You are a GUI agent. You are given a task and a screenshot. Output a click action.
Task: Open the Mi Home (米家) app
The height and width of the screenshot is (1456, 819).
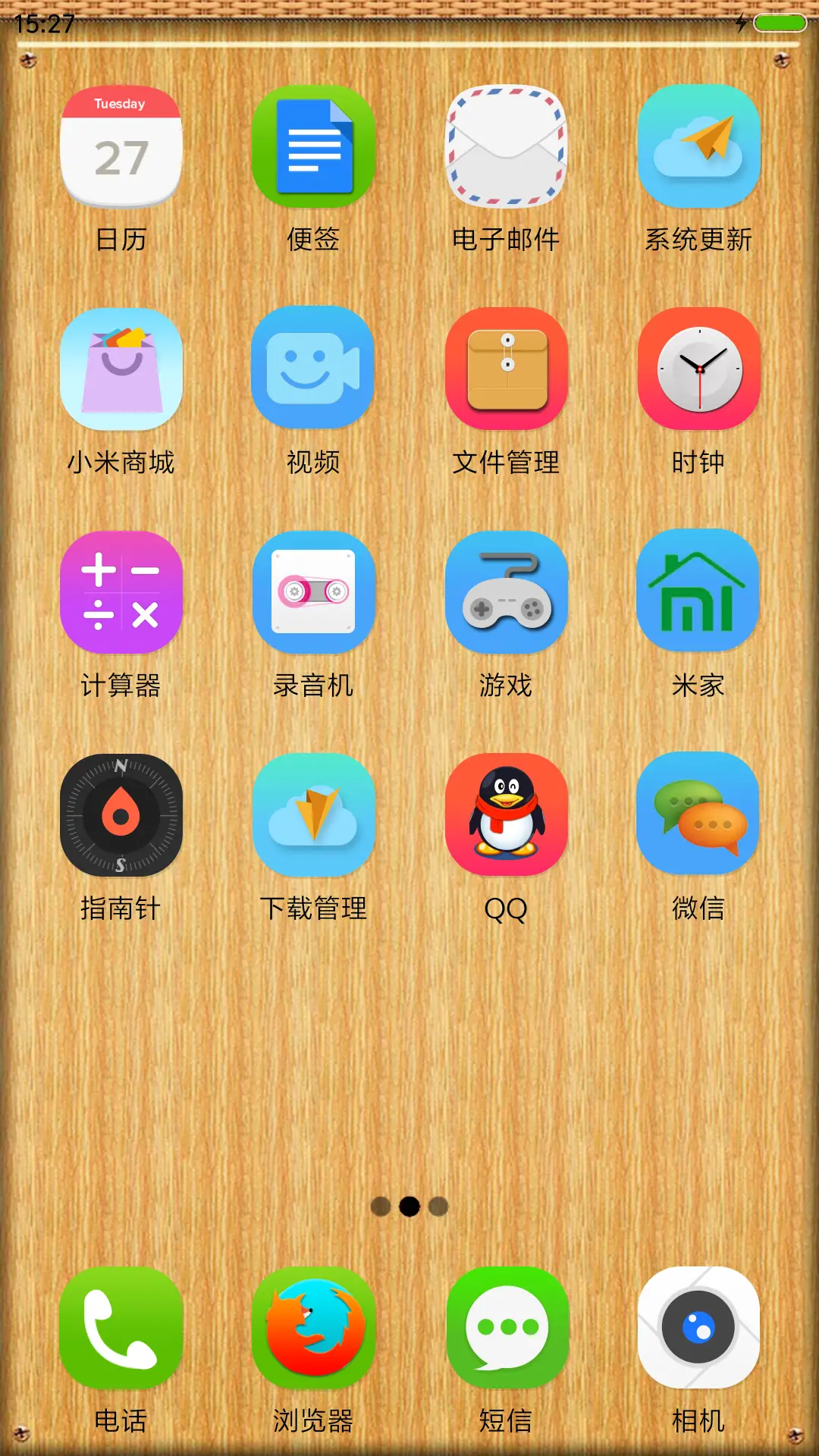[x=698, y=594]
